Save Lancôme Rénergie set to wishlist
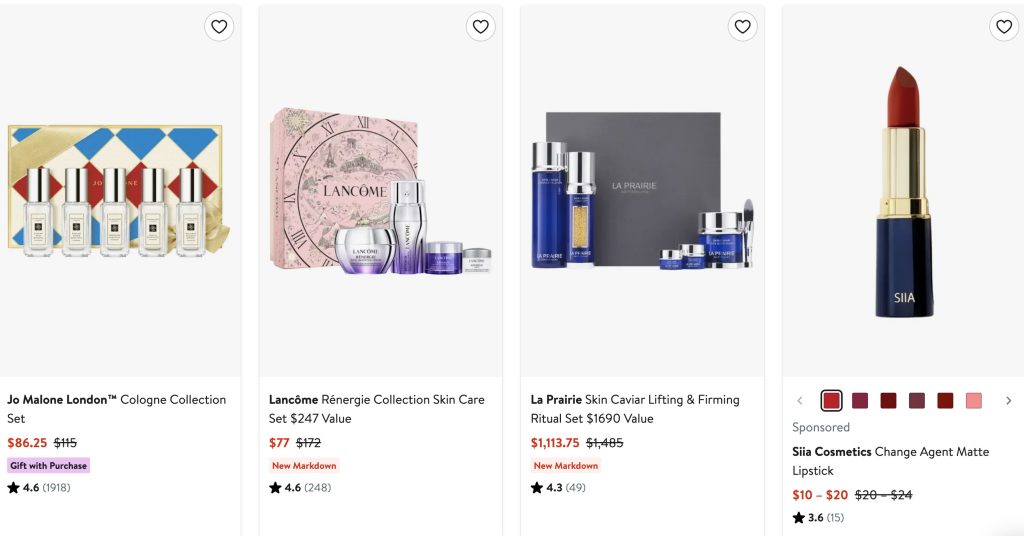This screenshot has height=536, width=1024. 481,27
